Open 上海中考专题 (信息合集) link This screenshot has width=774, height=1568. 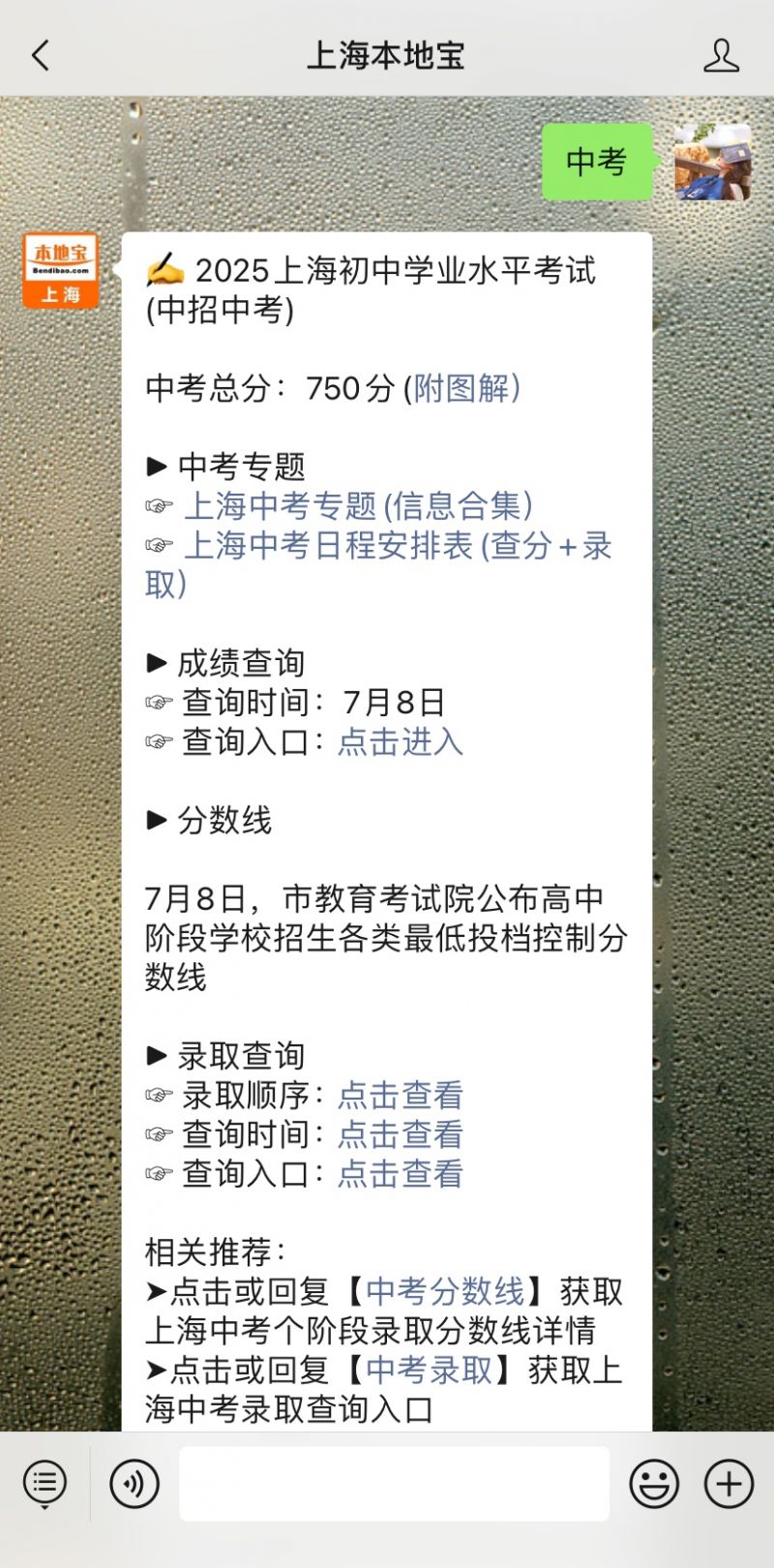(358, 505)
